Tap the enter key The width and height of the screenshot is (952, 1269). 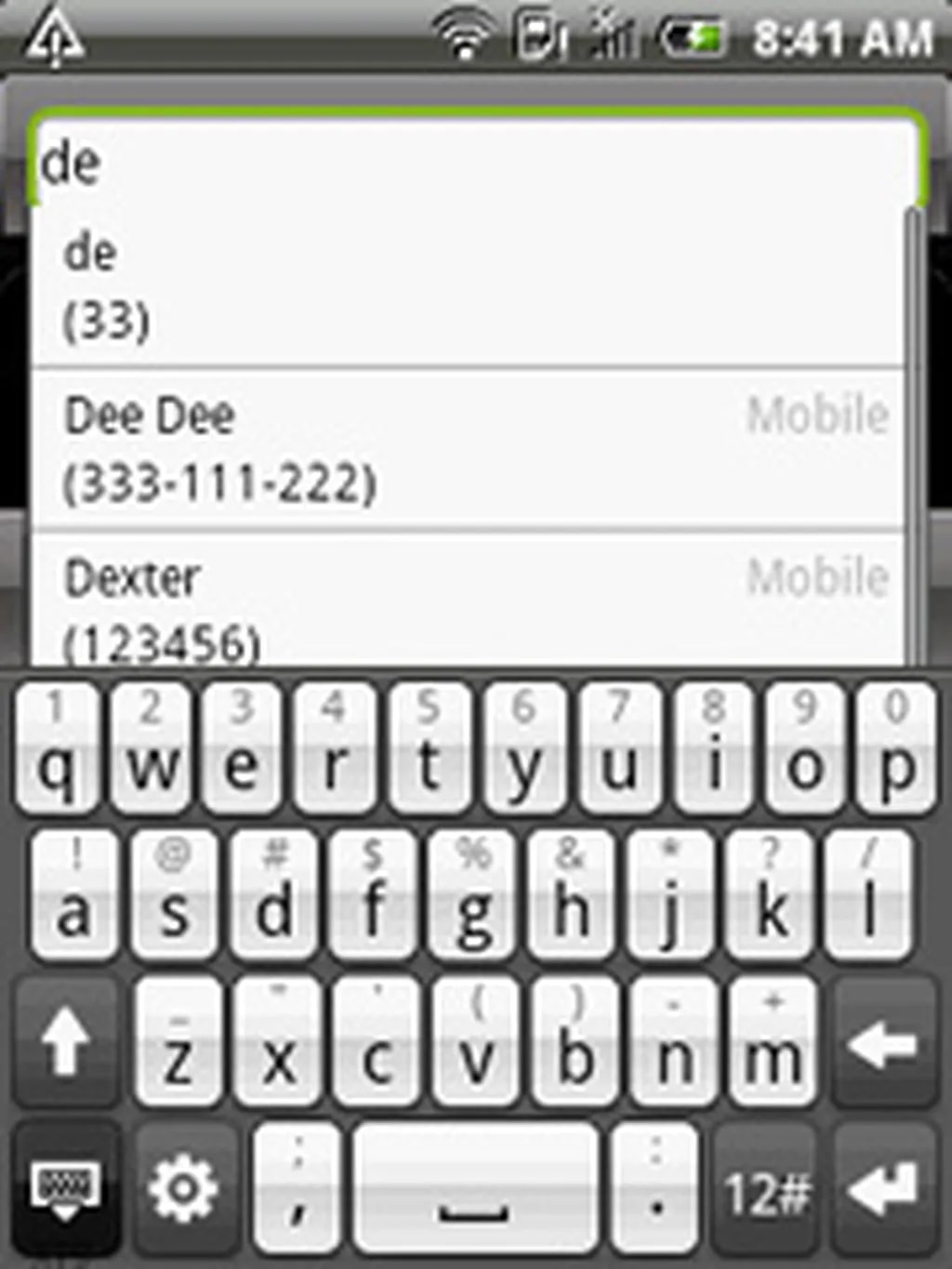tap(884, 1190)
